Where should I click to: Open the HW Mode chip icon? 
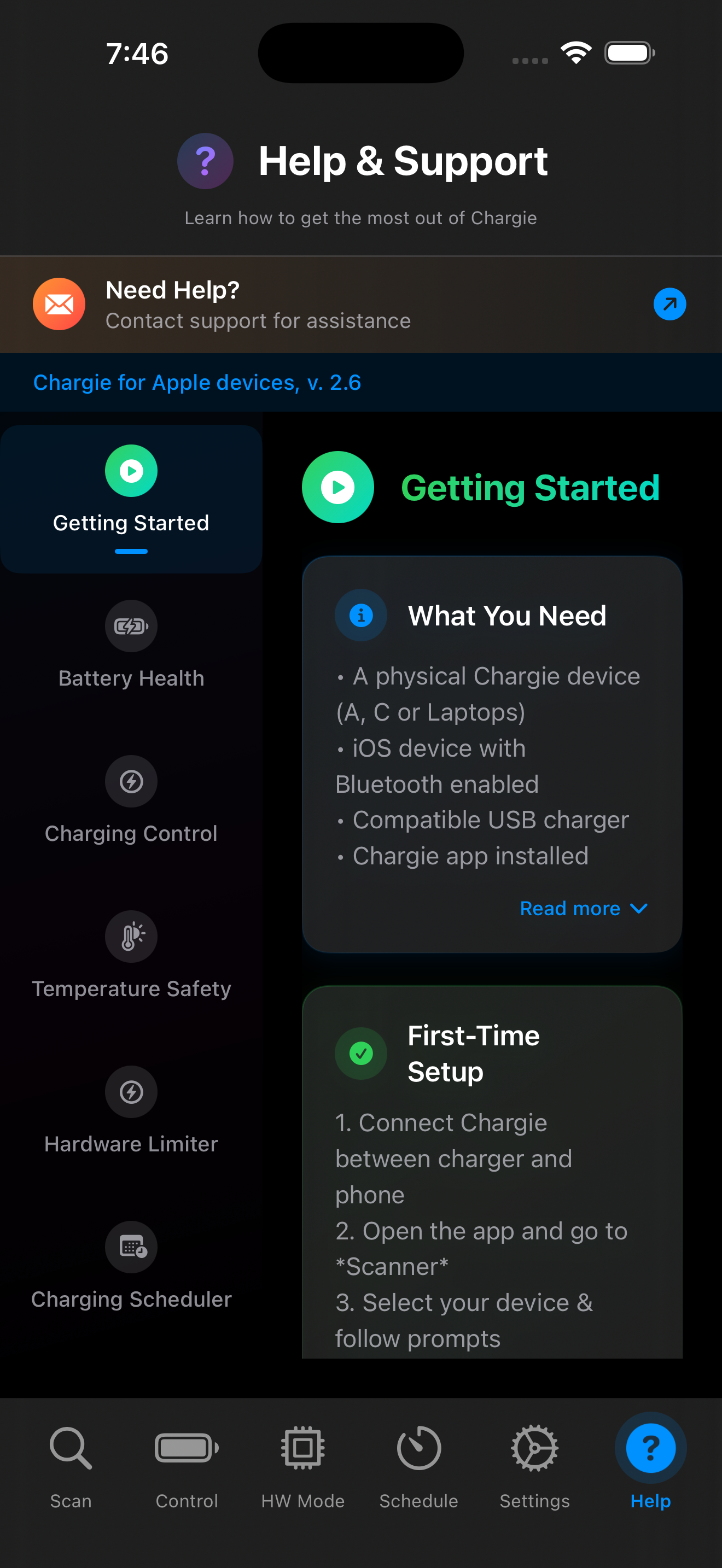click(302, 1448)
